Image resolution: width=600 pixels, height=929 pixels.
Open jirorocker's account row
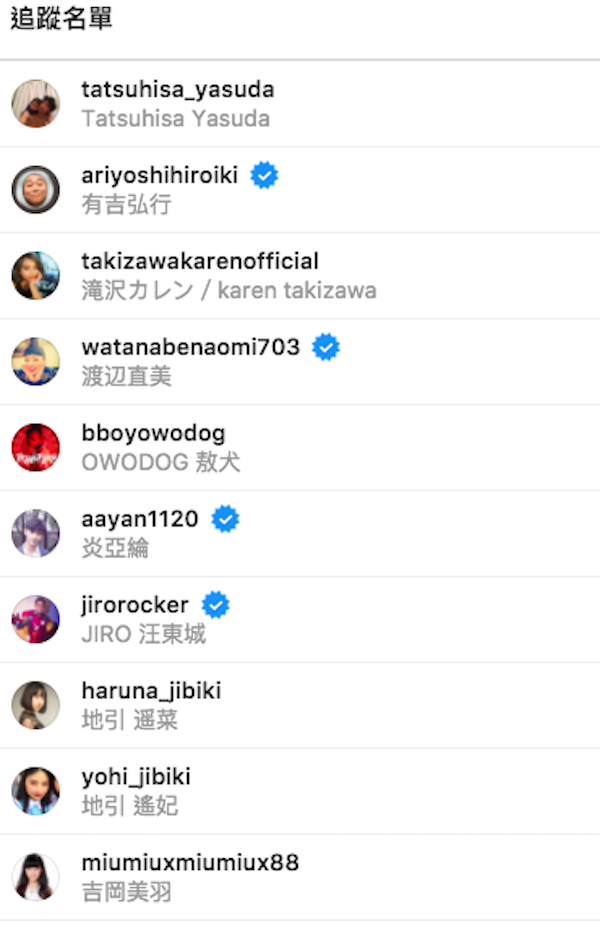(135, 606)
